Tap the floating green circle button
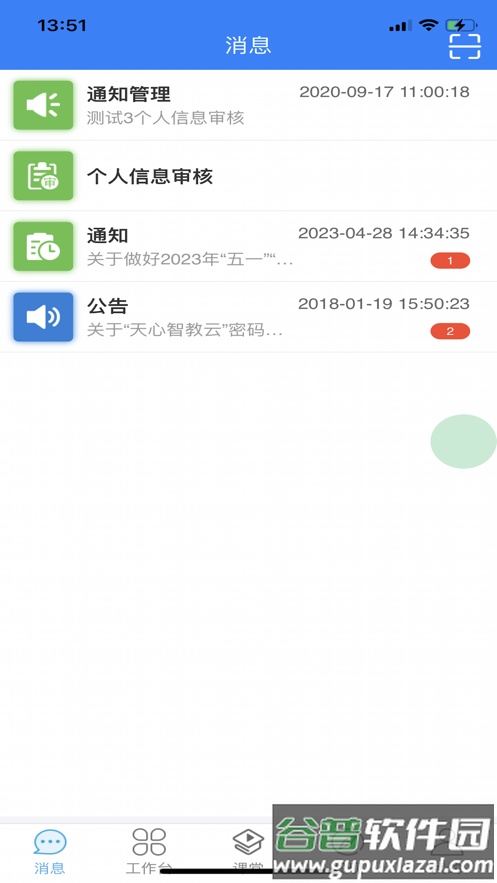 (x=464, y=442)
